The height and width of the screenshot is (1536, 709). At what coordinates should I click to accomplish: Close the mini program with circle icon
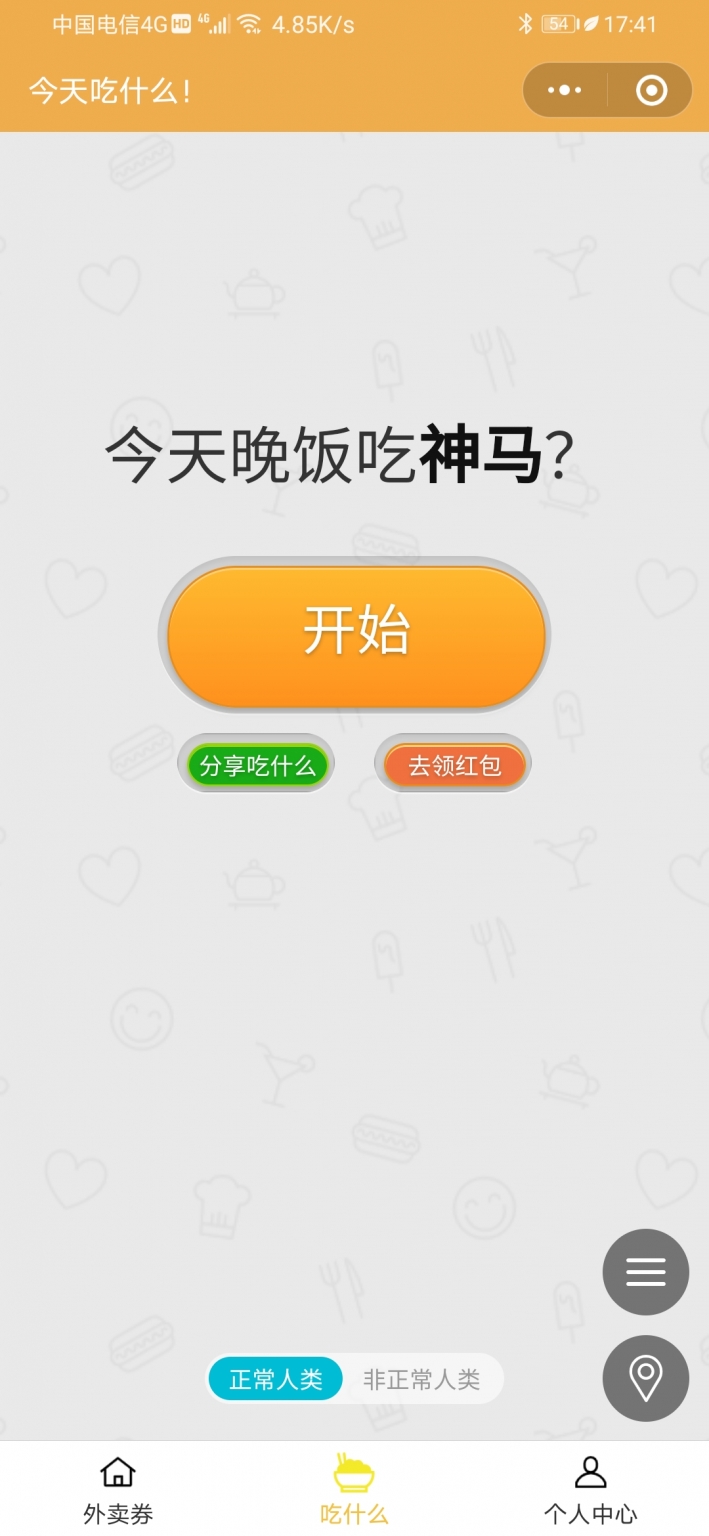tap(651, 91)
